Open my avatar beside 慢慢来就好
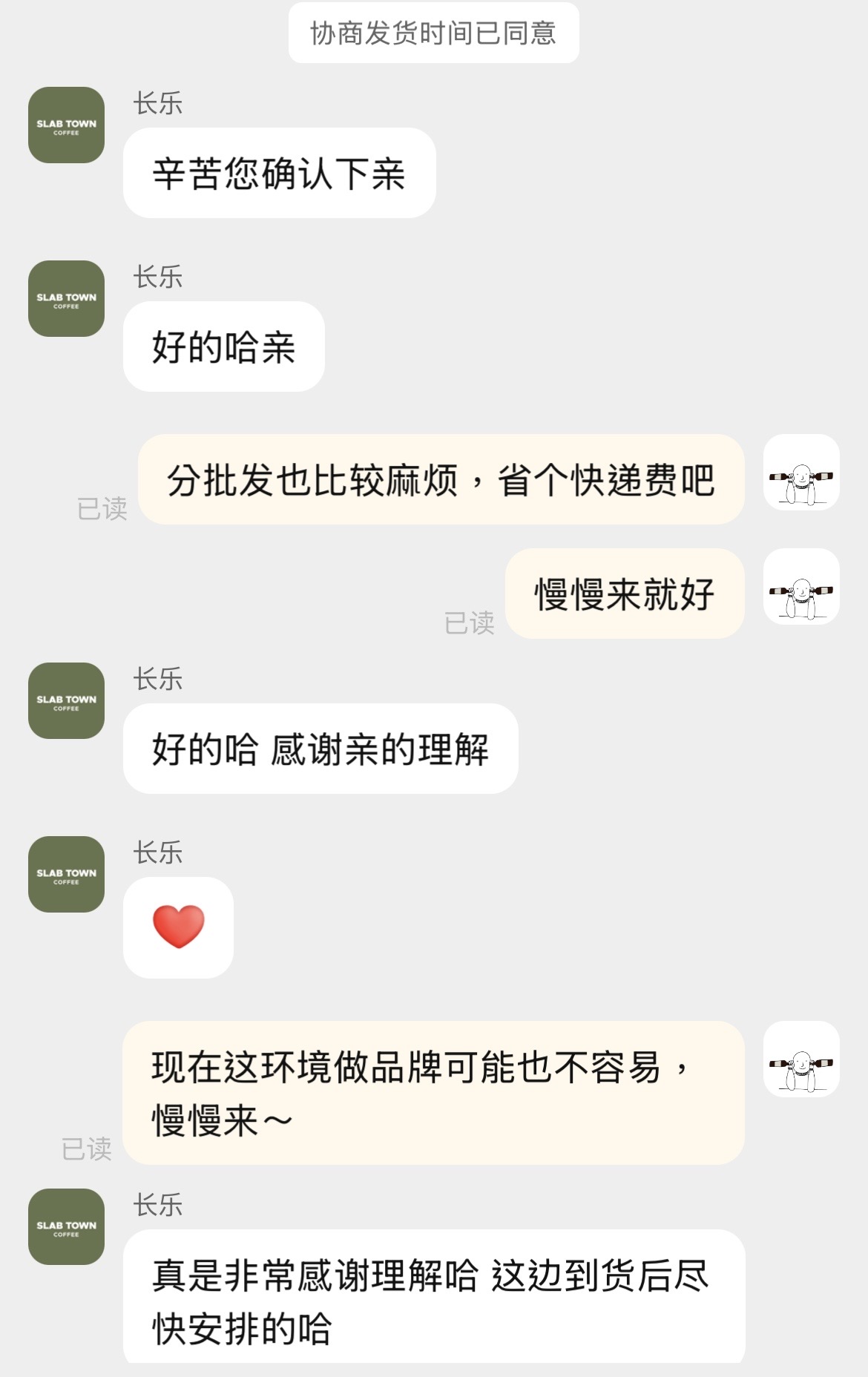Screen dimensions: 868x1377 tap(801, 586)
